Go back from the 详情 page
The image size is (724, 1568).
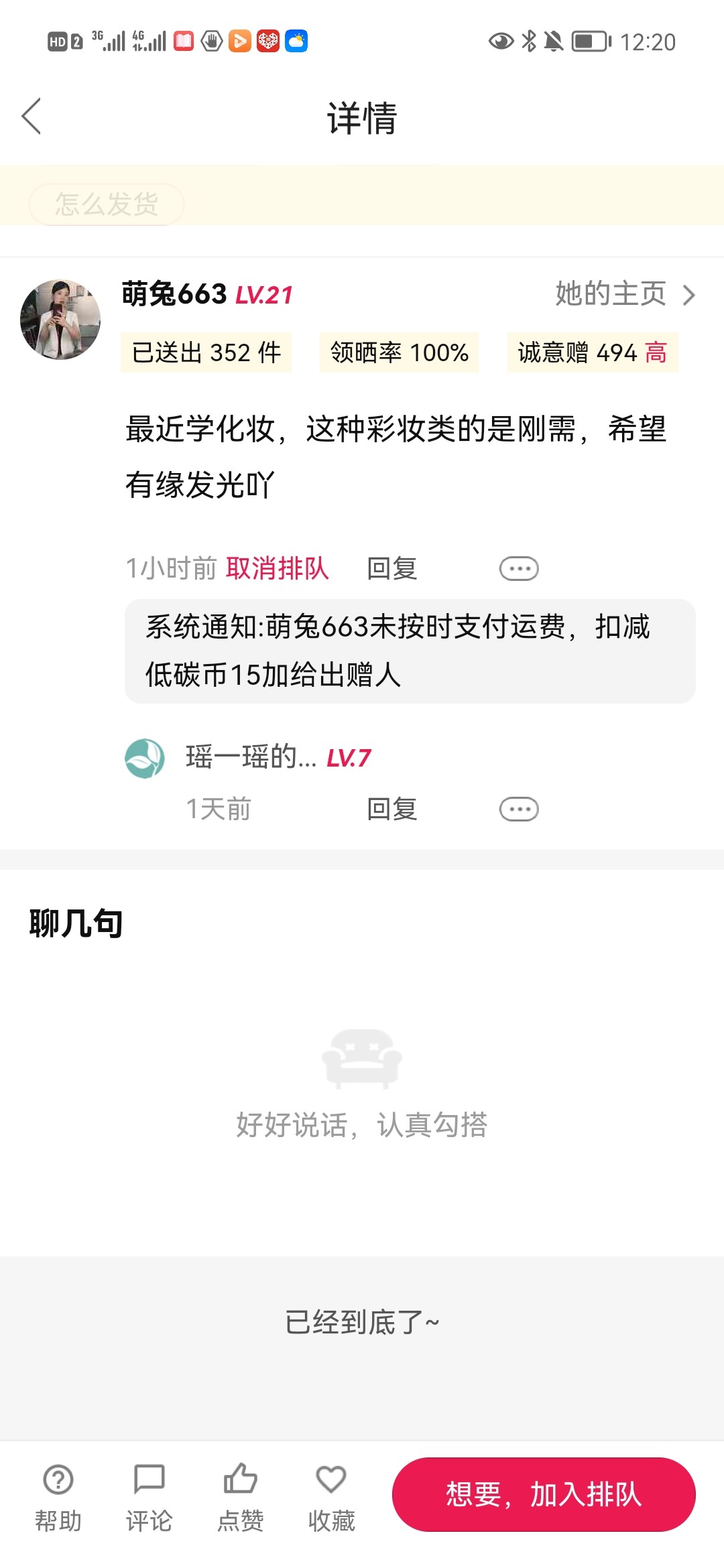pos(32,117)
